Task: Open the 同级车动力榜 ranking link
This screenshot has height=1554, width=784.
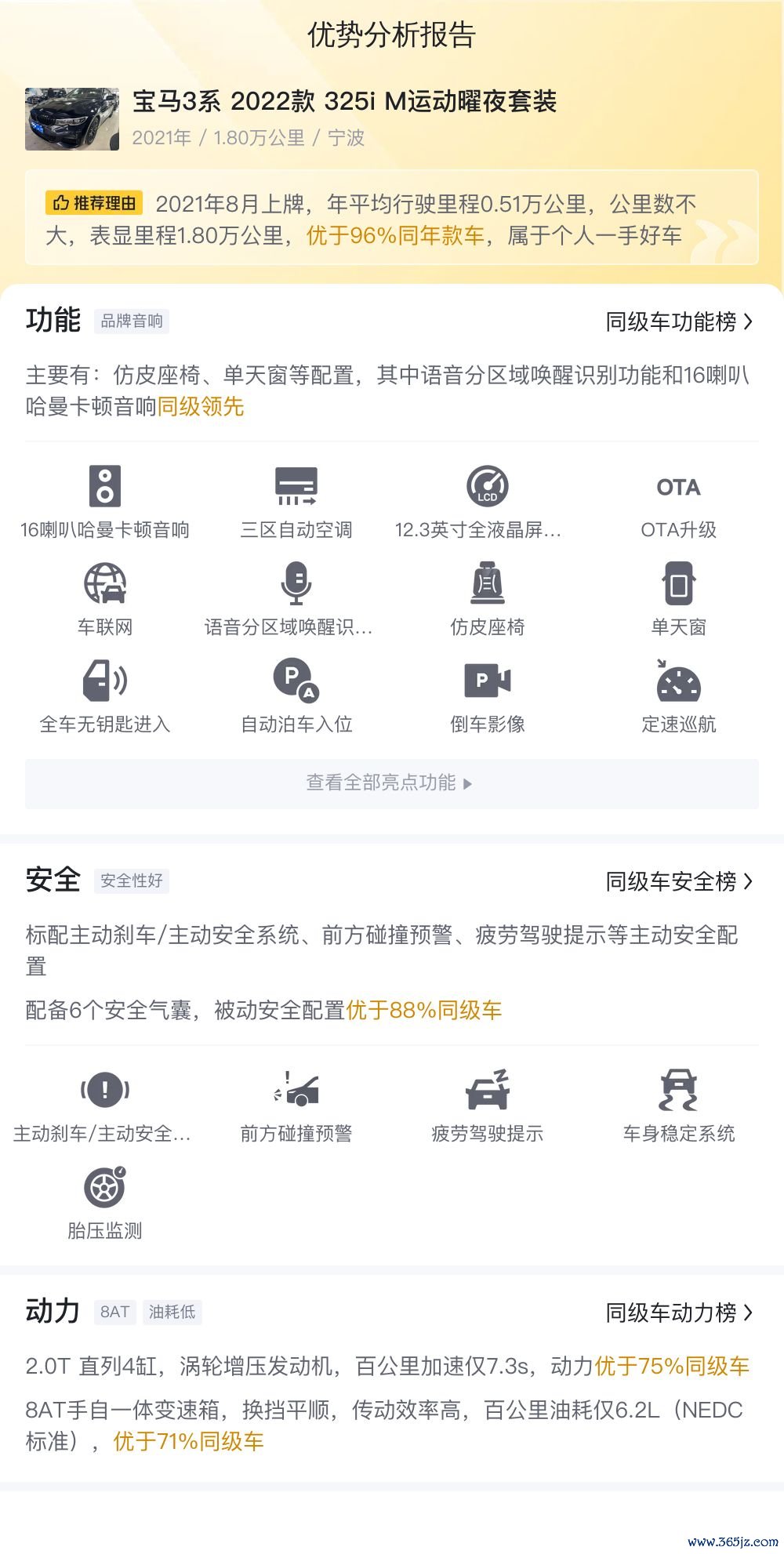Action: (679, 1312)
